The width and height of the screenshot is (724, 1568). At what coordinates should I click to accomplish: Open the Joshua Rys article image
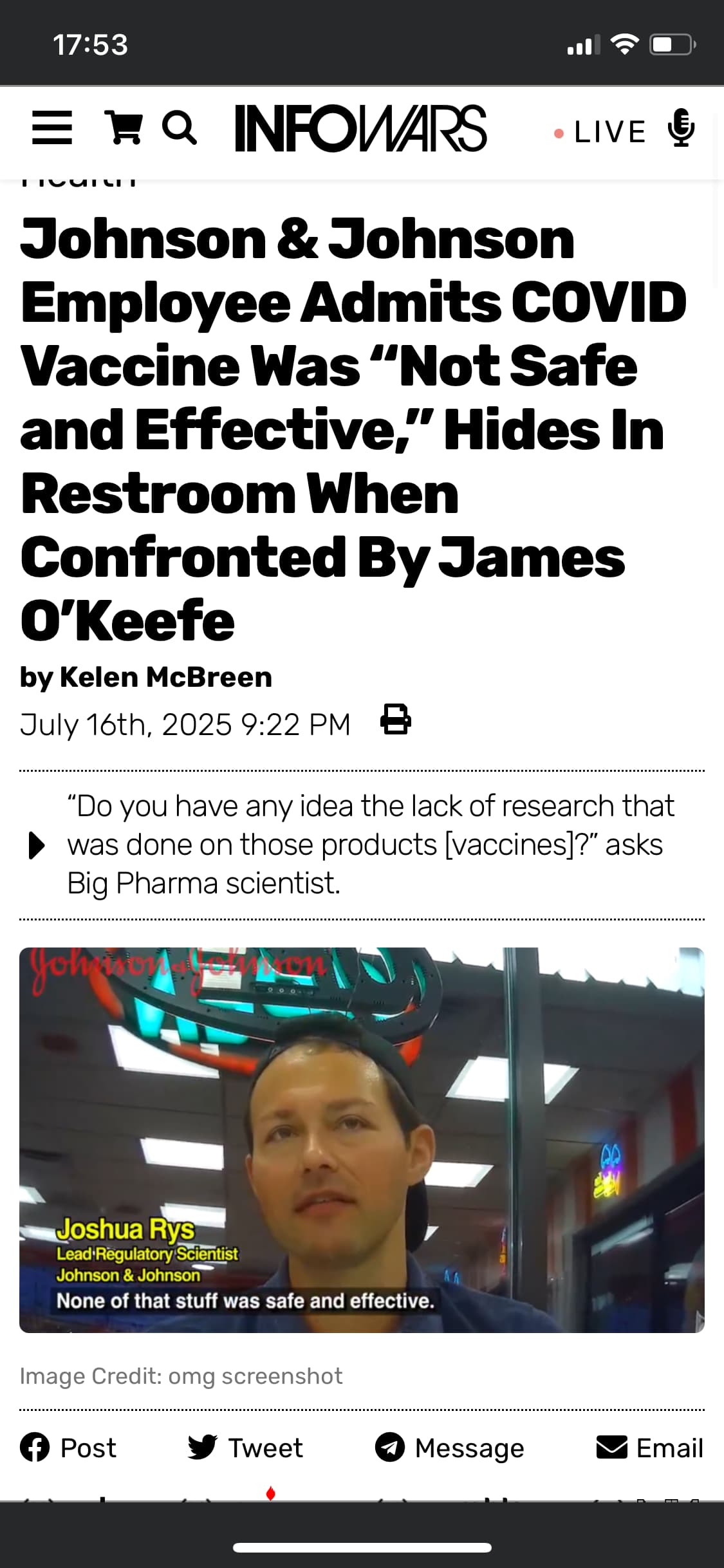[x=362, y=1140]
